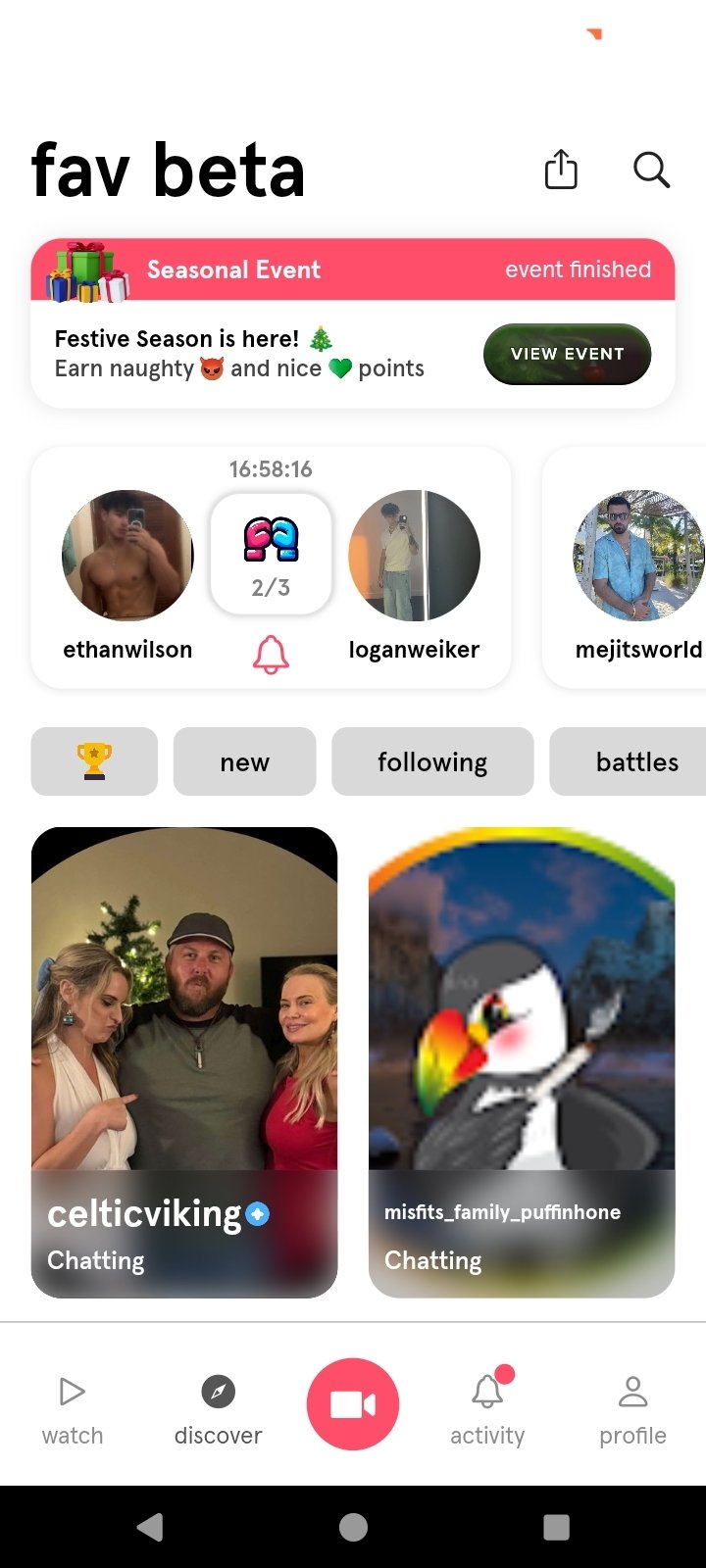
Task: Open the search magnifier
Action: coord(651,170)
